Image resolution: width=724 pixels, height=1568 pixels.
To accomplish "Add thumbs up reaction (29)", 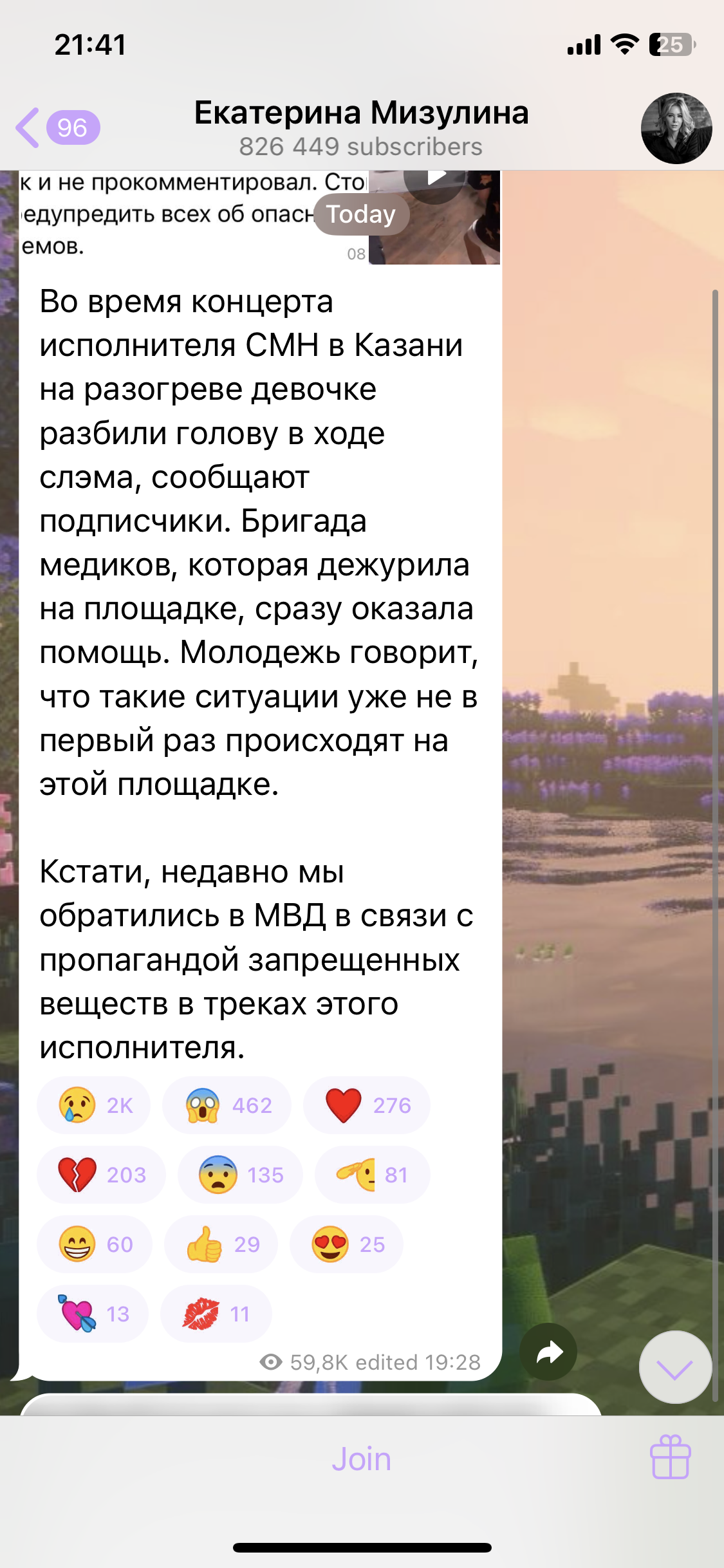I will 221,1244.
